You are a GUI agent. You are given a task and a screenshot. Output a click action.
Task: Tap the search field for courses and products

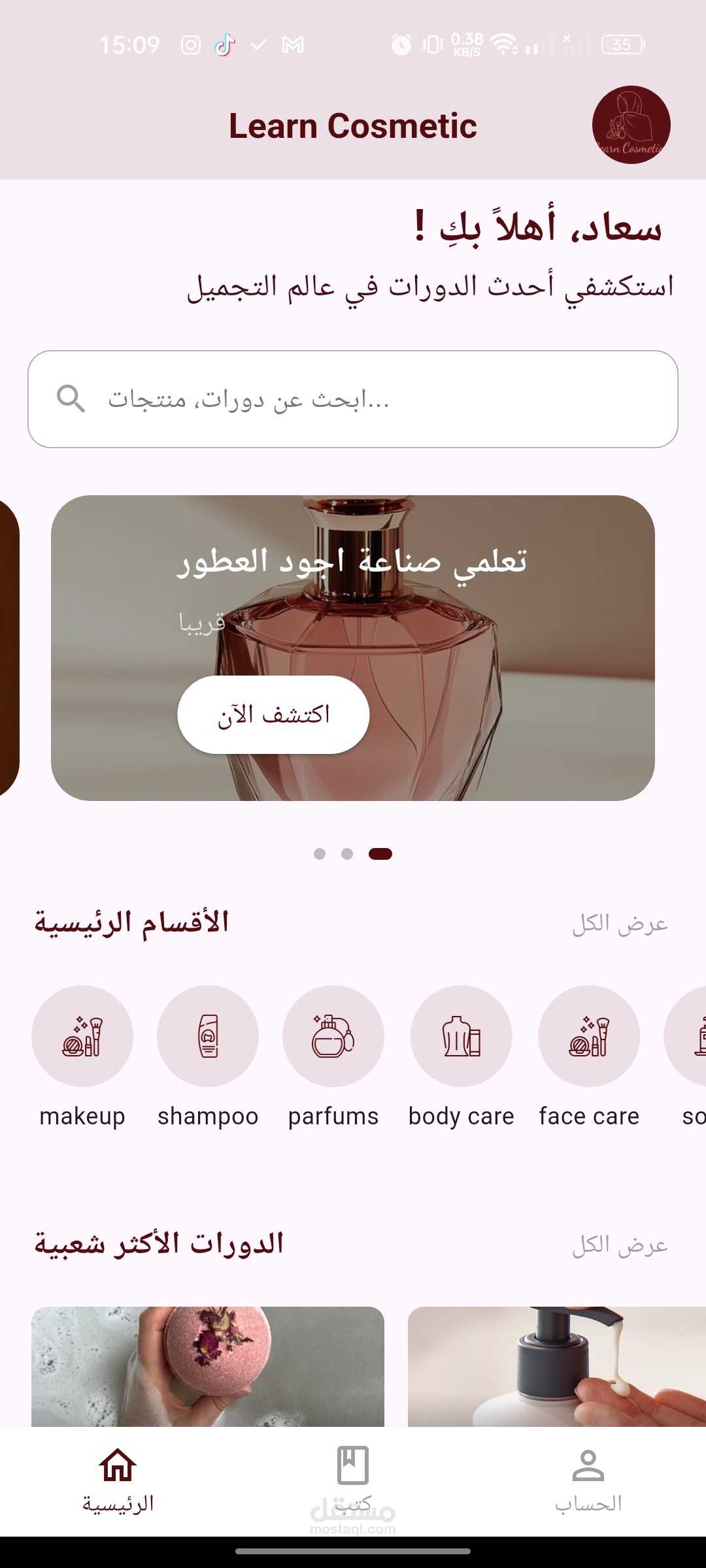point(353,399)
